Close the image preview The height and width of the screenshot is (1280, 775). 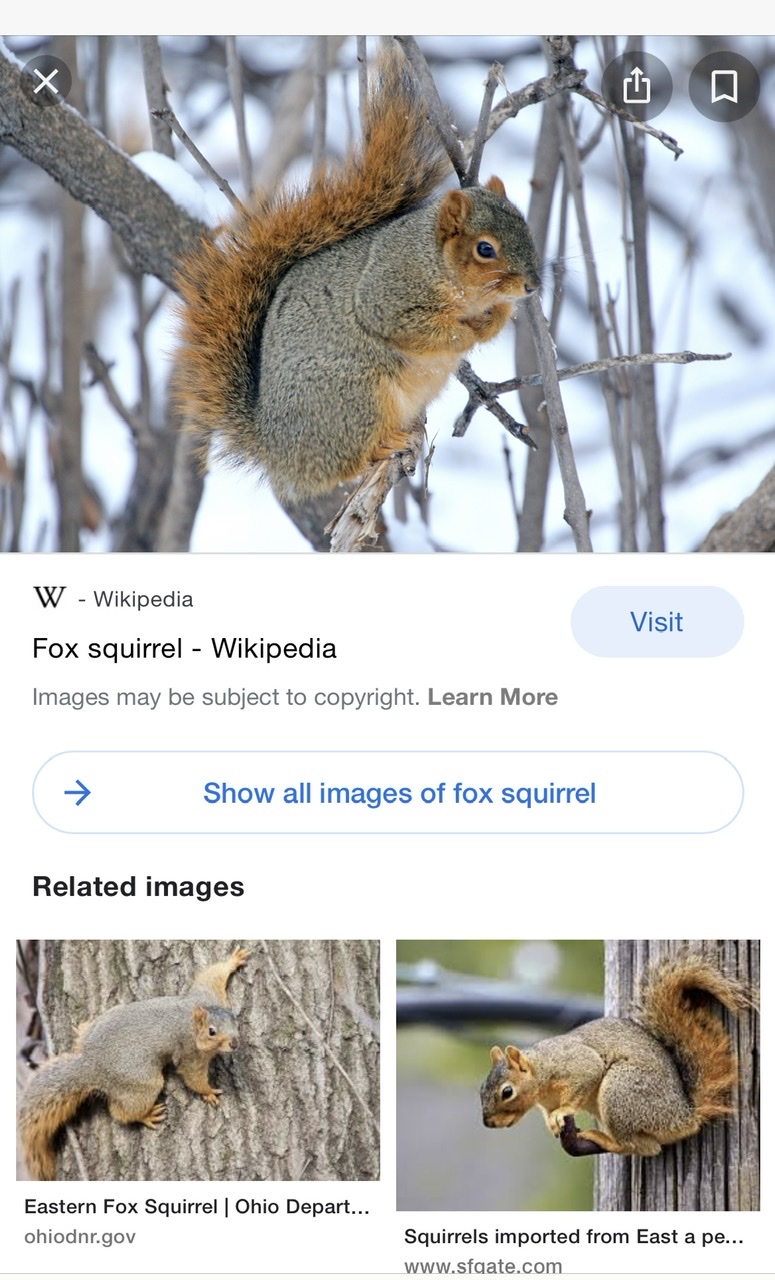point(45,81)
